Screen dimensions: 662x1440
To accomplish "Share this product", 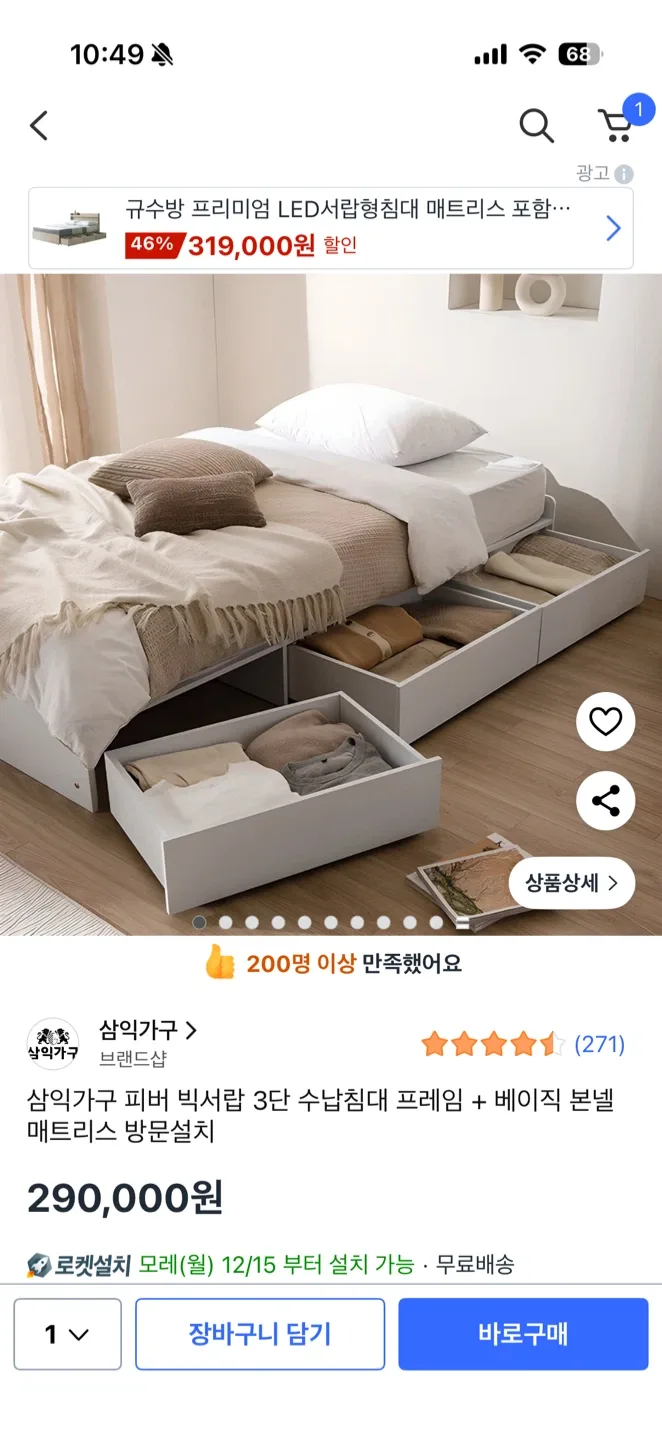I will coord(605,801).
